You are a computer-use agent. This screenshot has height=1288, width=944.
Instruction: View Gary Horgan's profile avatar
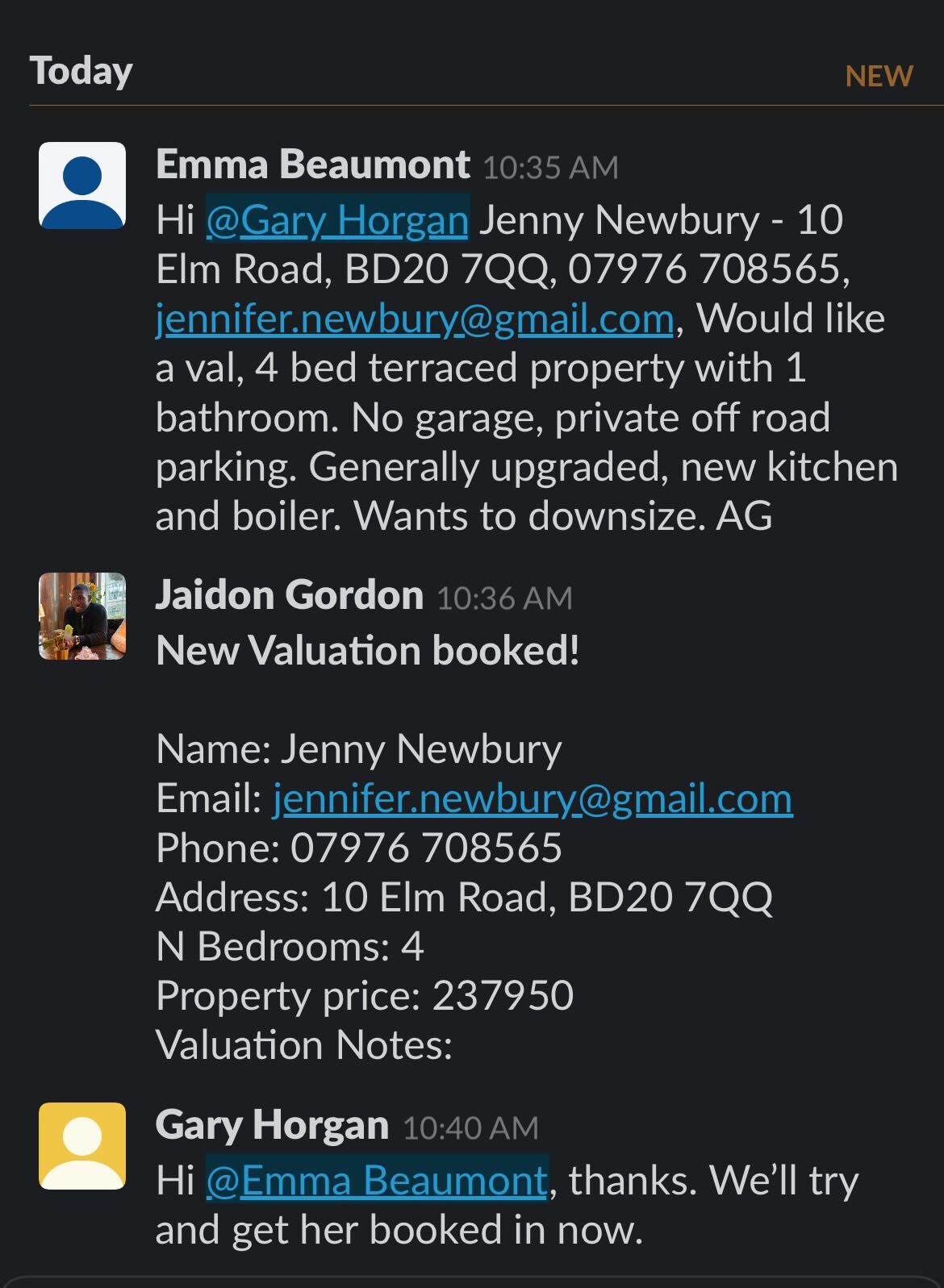tap(82, 1146)
